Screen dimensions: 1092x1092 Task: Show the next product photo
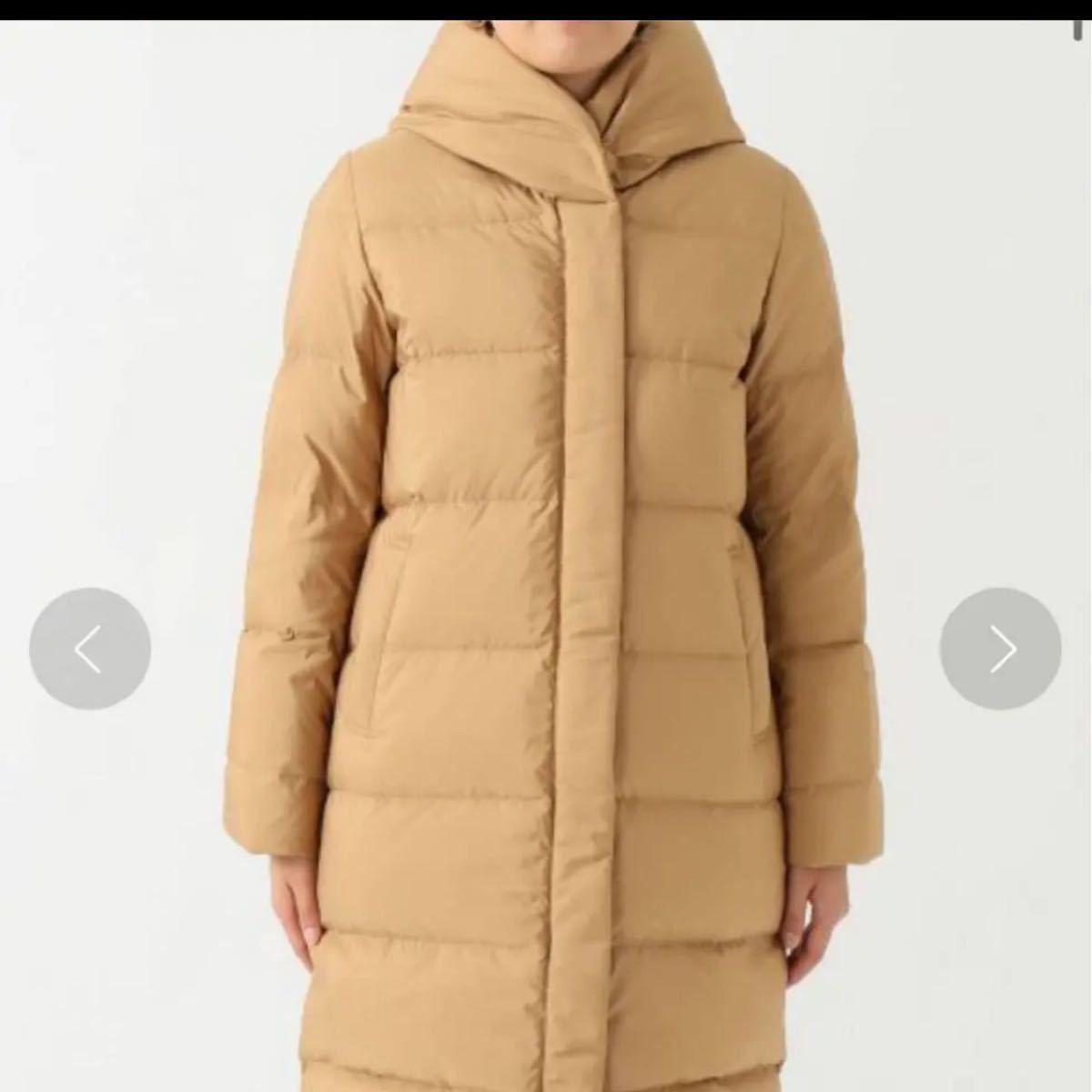click(x=1000, y=649)
